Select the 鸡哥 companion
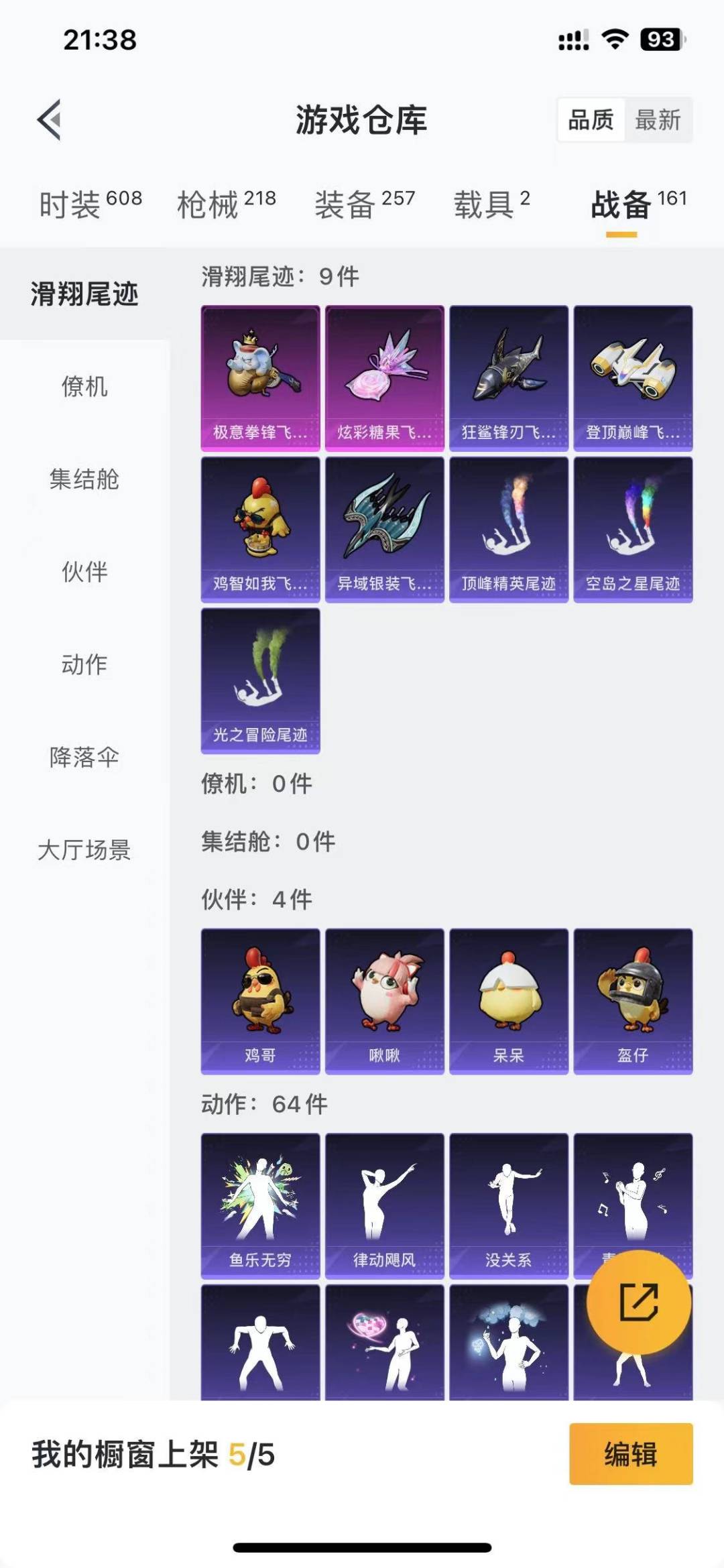The height and width of the screenshot is (1568, 724). coord(260,999)
